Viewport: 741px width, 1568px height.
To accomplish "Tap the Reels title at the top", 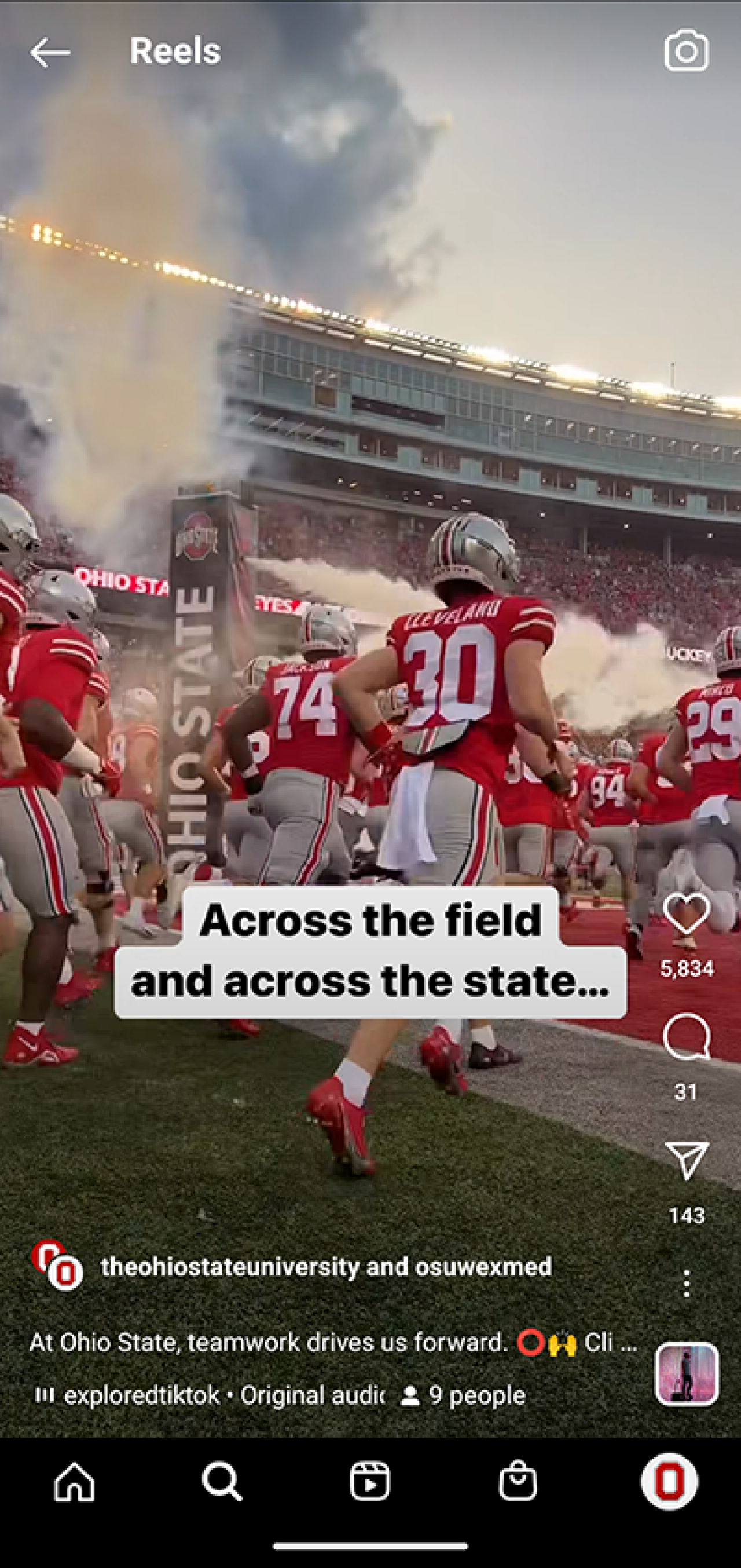I will click(x=175, y=51).
